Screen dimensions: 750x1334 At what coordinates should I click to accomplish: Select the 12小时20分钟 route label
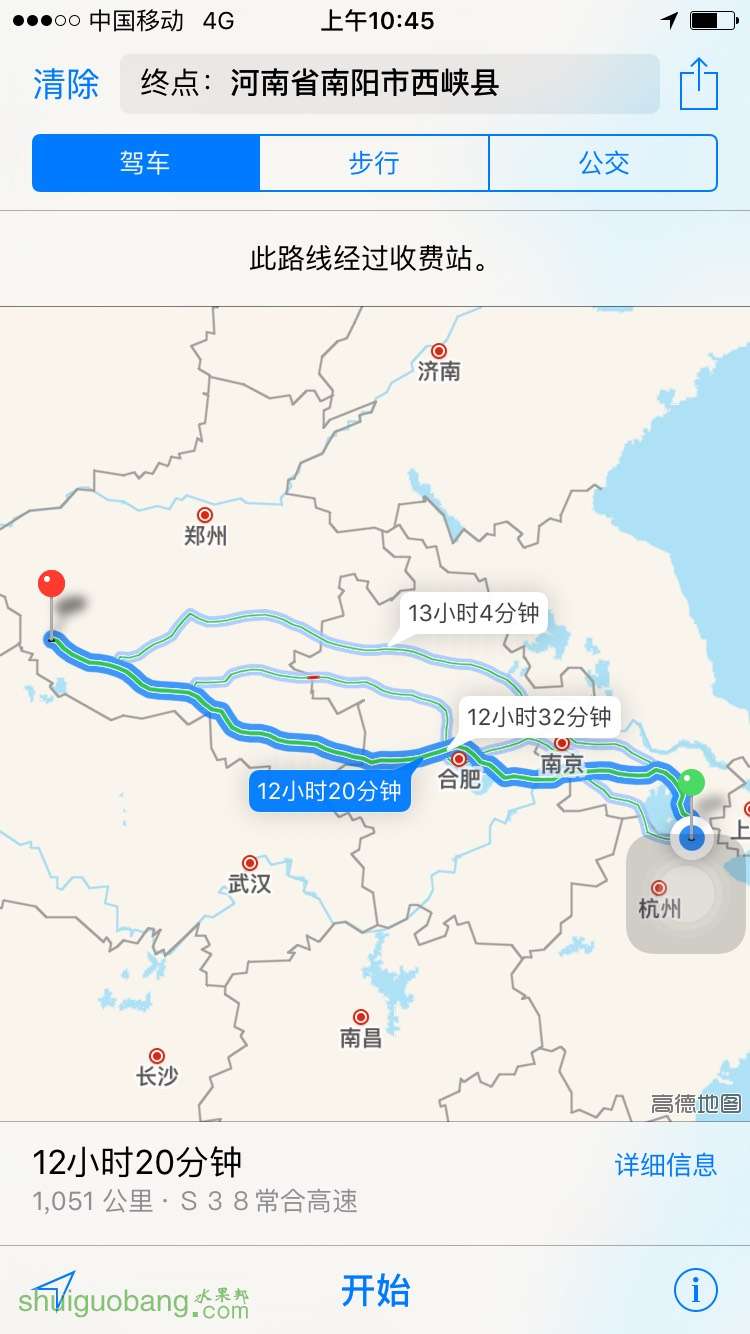pos(329,791)
